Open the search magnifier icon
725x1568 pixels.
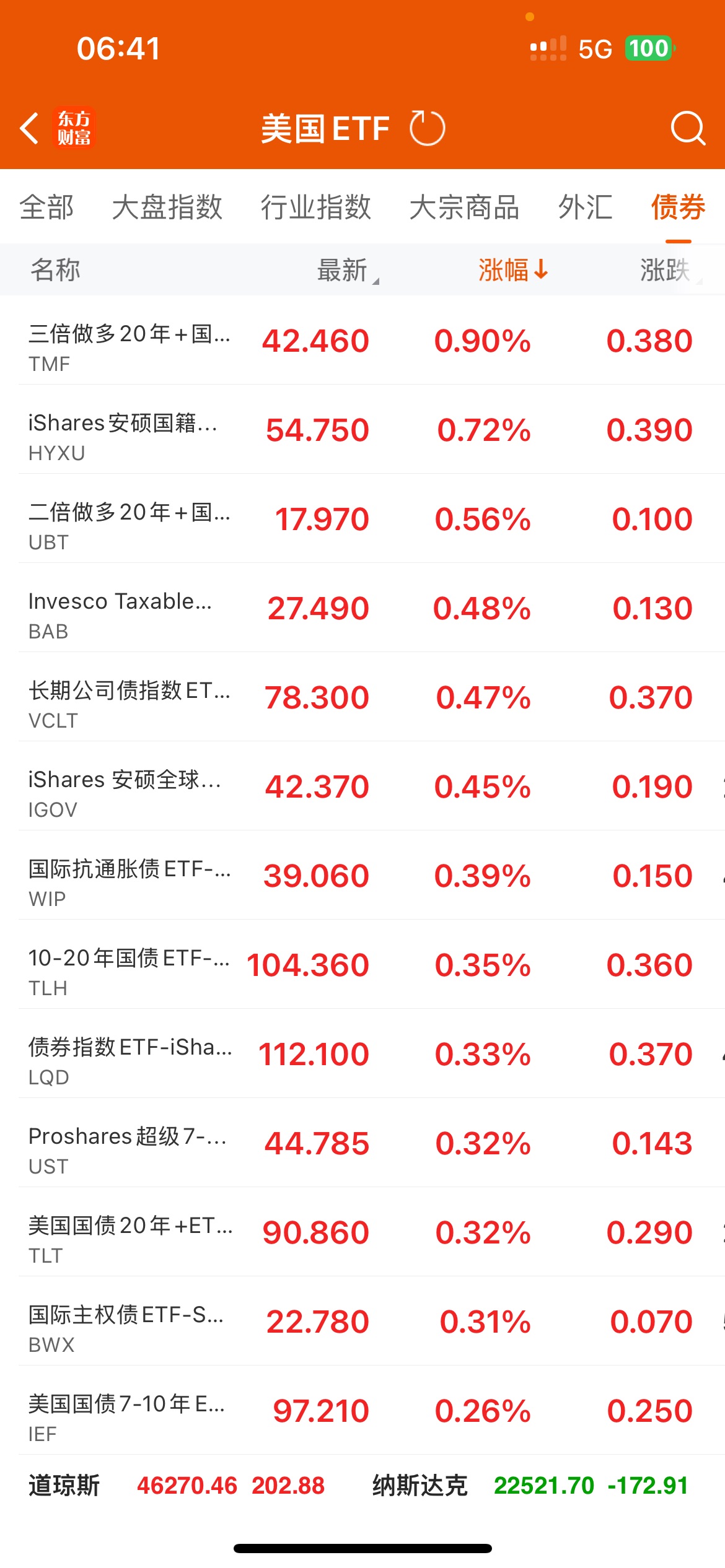pyautogui.click(x=687, y=128)
